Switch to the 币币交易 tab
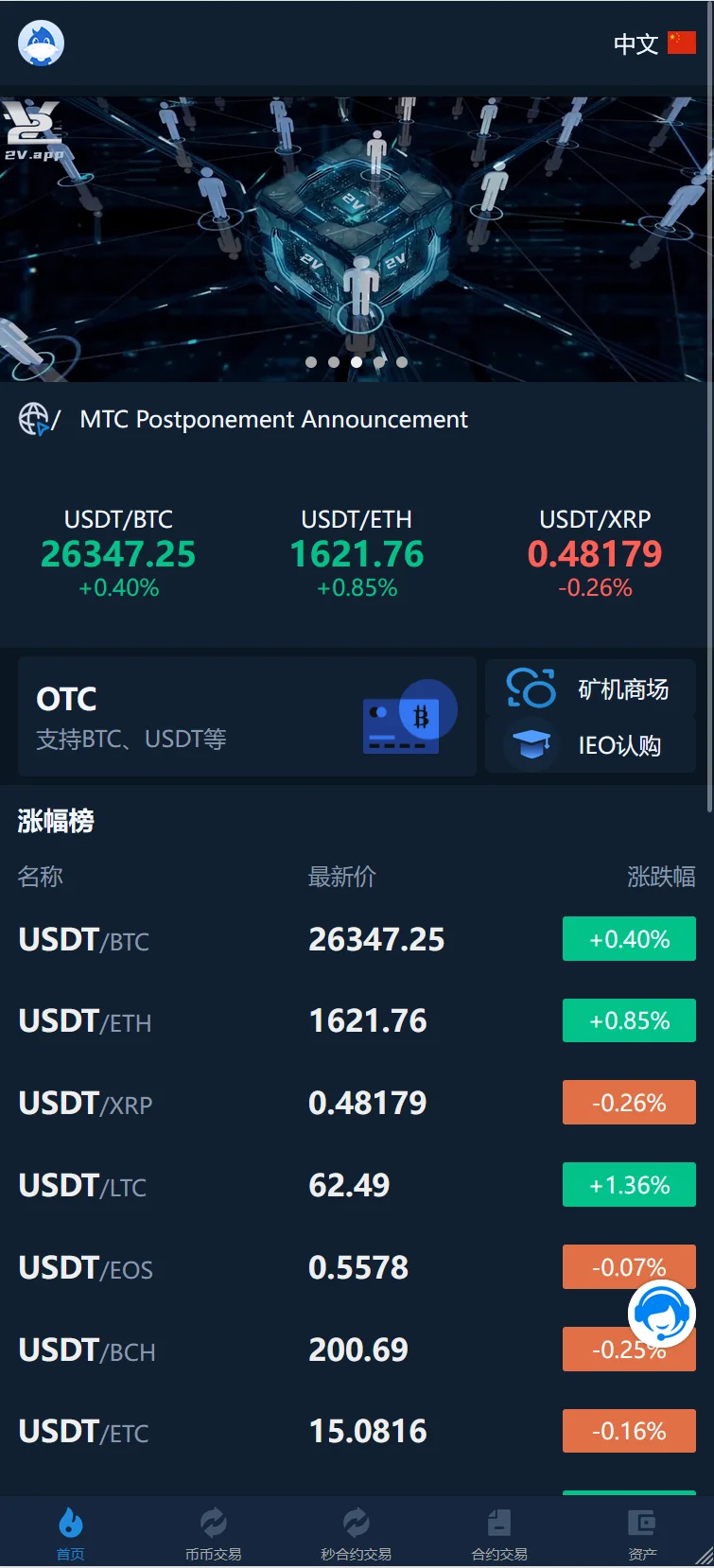Screen dimensions: 714x1568 click(x=213, y=1534)
